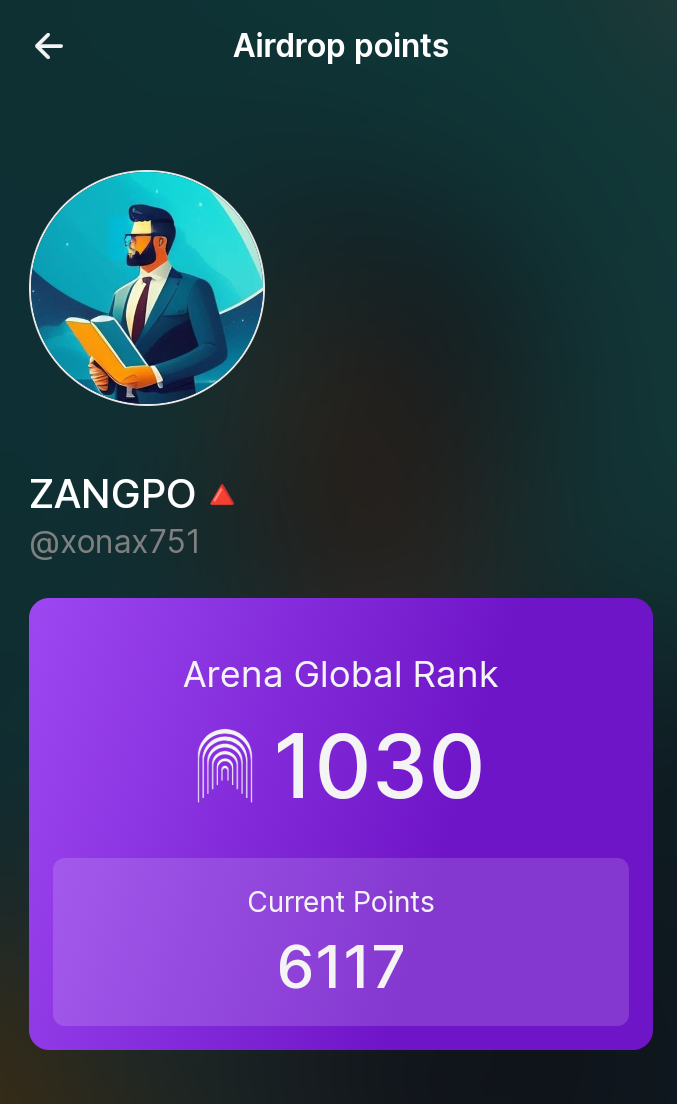Viewport: 677px width, 1104px height.
Task: Open ZANGPO's profile picture
Action: [147, 288]
